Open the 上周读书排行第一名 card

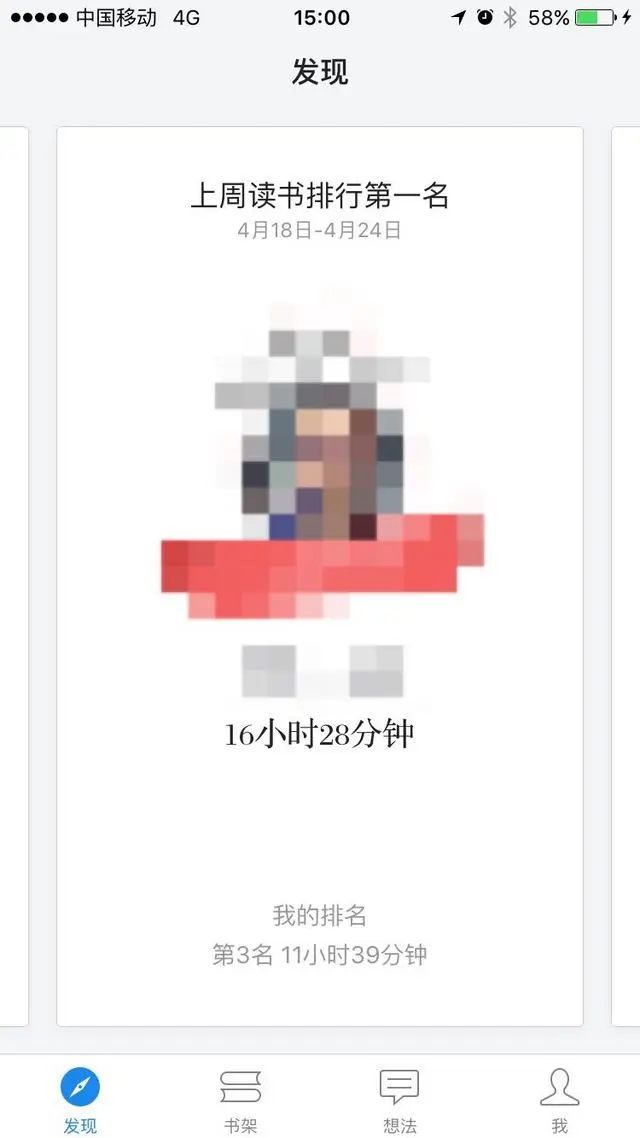point(320,576)
